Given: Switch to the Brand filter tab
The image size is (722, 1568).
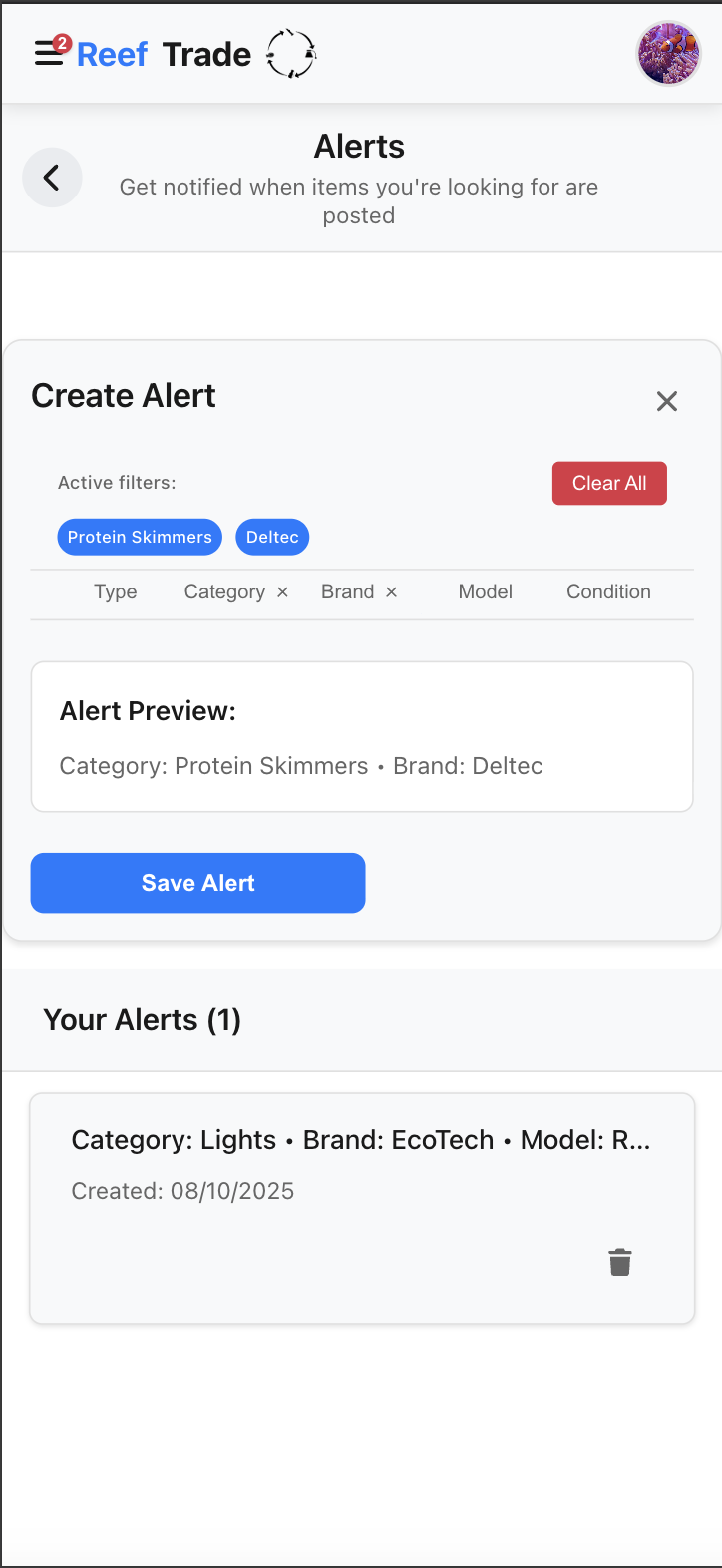Looking at the screenshot, I should coord(348,591).
